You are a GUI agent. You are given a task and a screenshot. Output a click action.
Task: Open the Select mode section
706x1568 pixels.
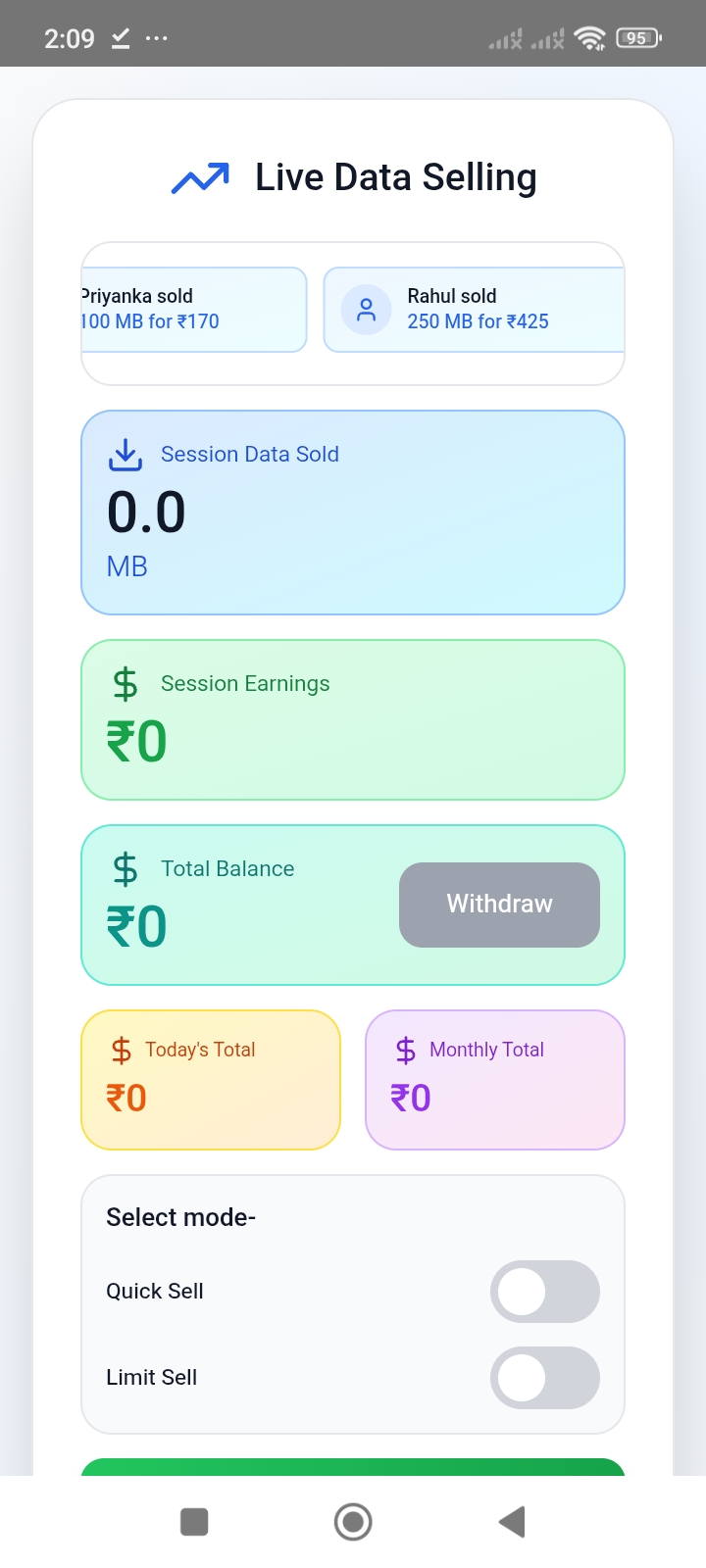click(x=179, y=1217)
